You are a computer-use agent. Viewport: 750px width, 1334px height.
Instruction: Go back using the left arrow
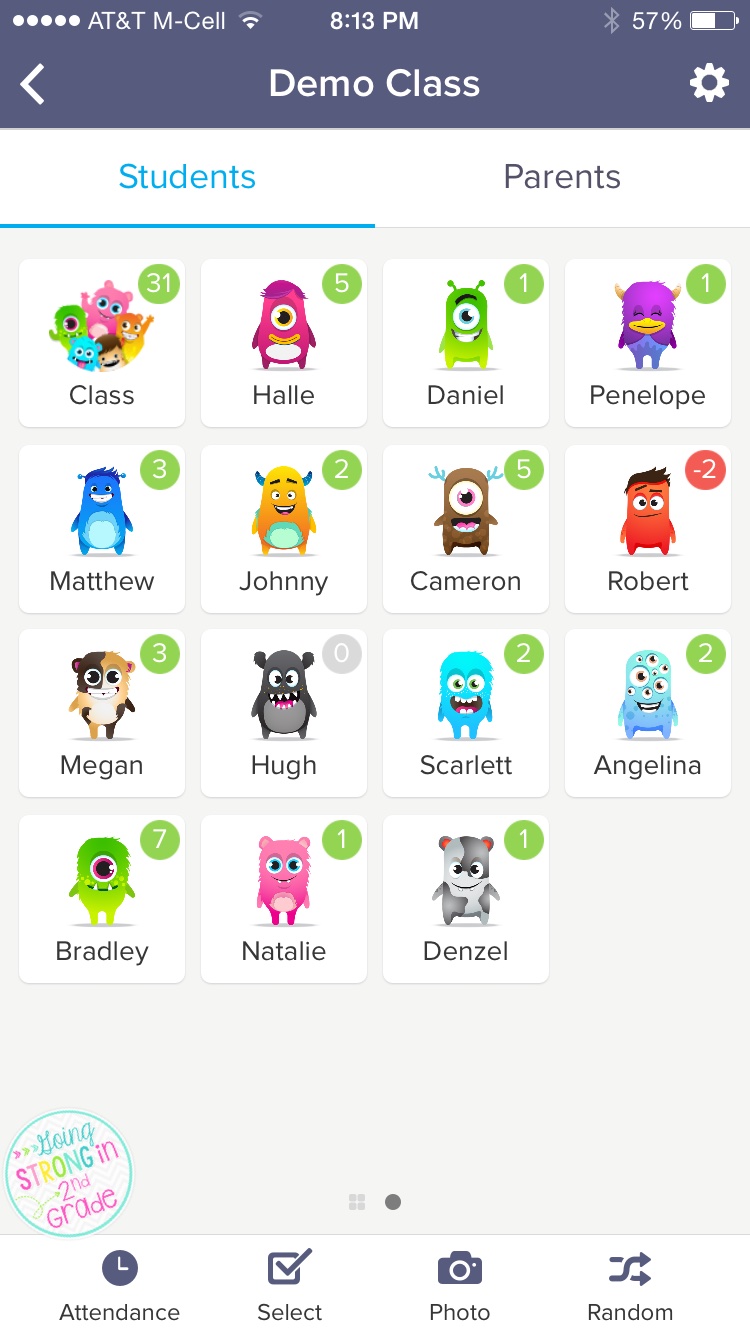[32, 83]
